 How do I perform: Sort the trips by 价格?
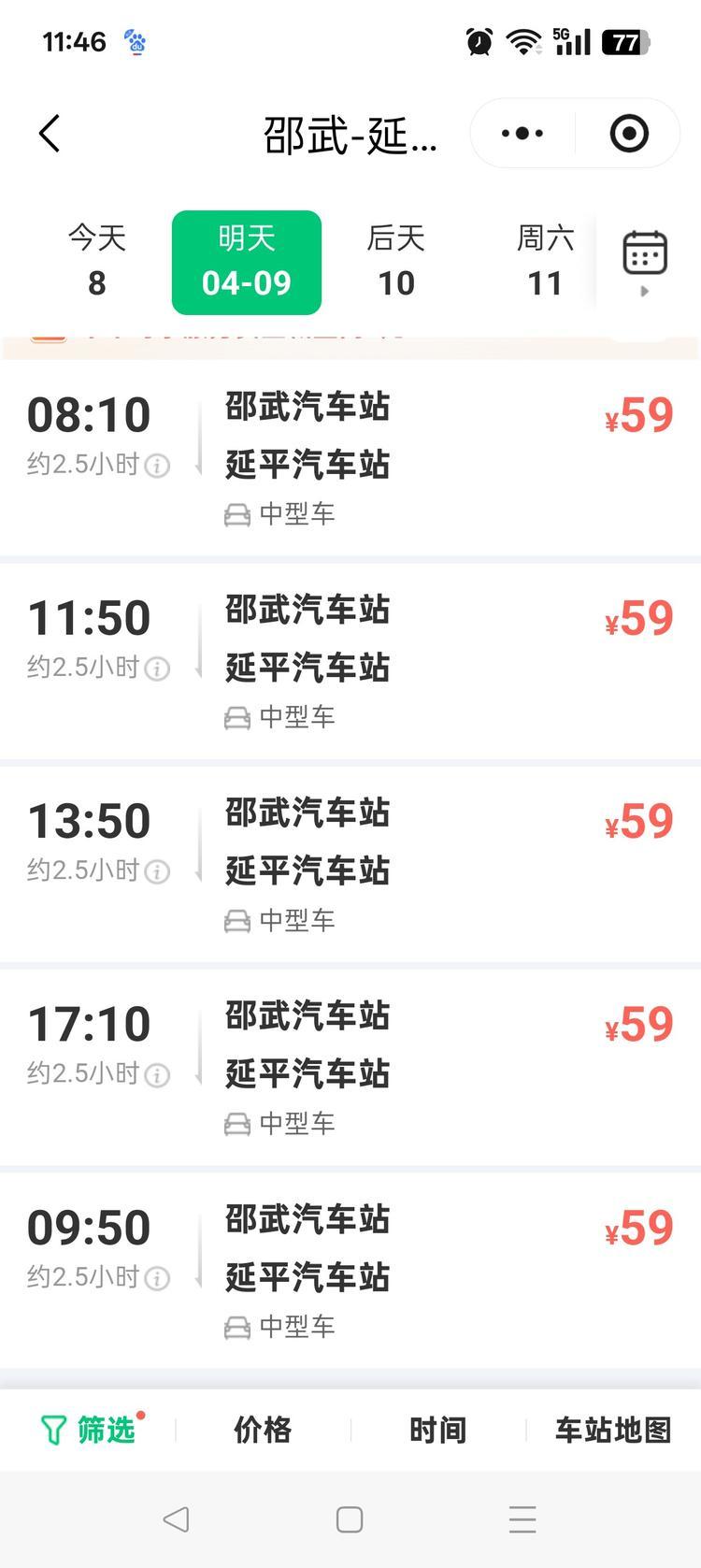[x=263, y=1430]
